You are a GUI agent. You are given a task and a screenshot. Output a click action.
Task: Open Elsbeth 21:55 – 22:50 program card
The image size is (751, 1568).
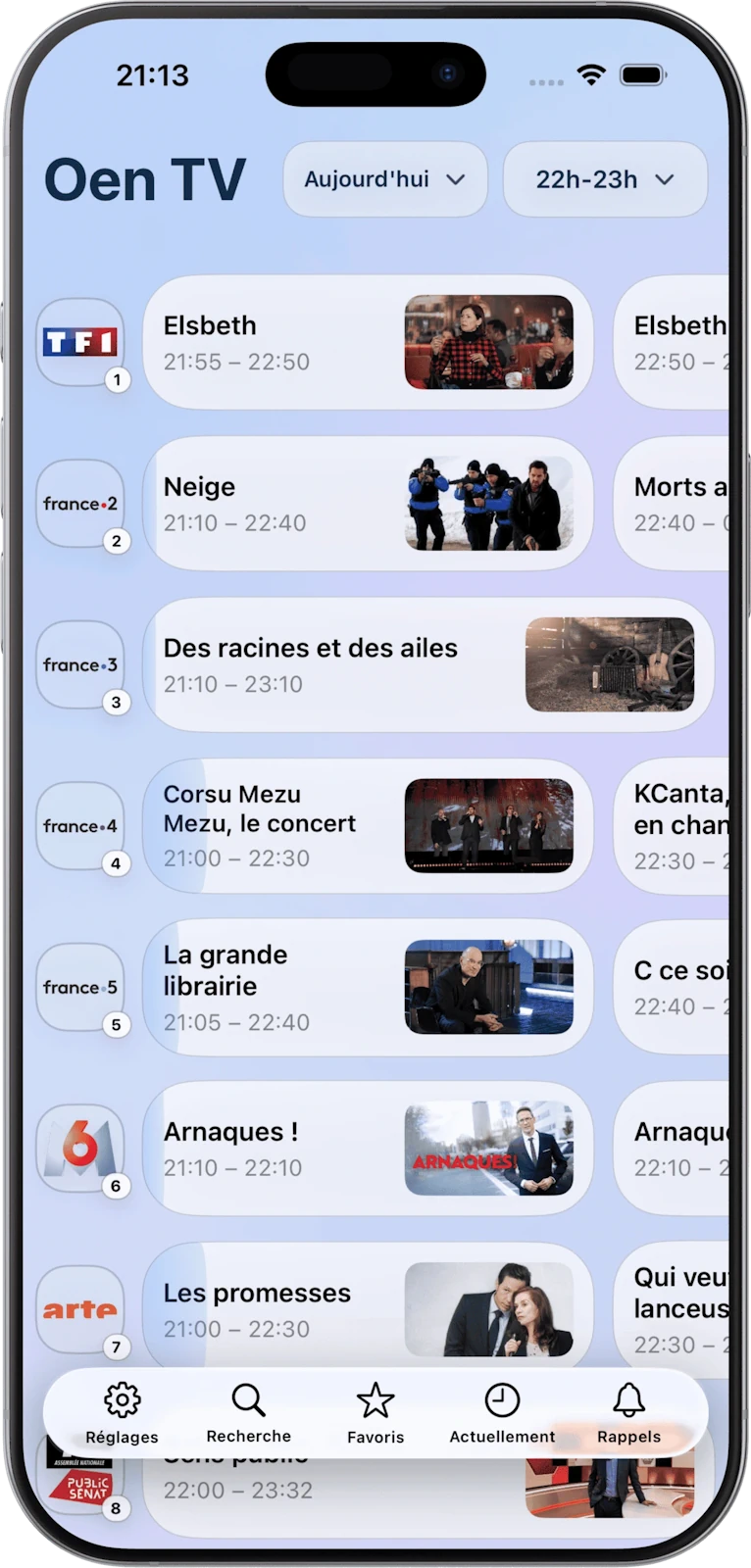tap(368, 342)
